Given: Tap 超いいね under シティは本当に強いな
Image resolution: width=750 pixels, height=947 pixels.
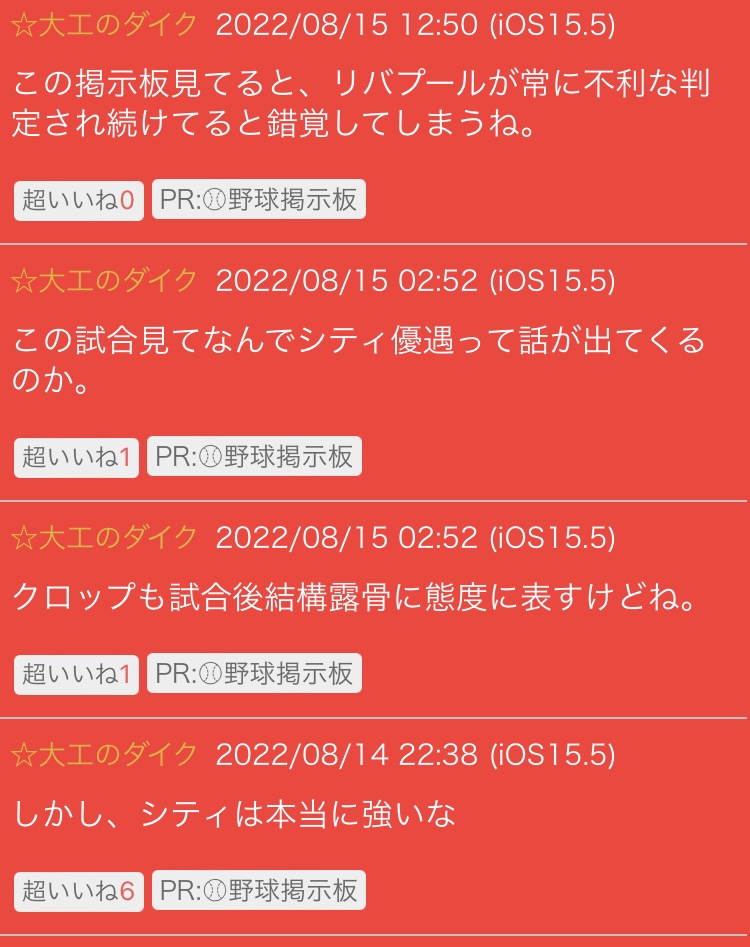Looking at the screenshot, I should (x=78, y=891).
